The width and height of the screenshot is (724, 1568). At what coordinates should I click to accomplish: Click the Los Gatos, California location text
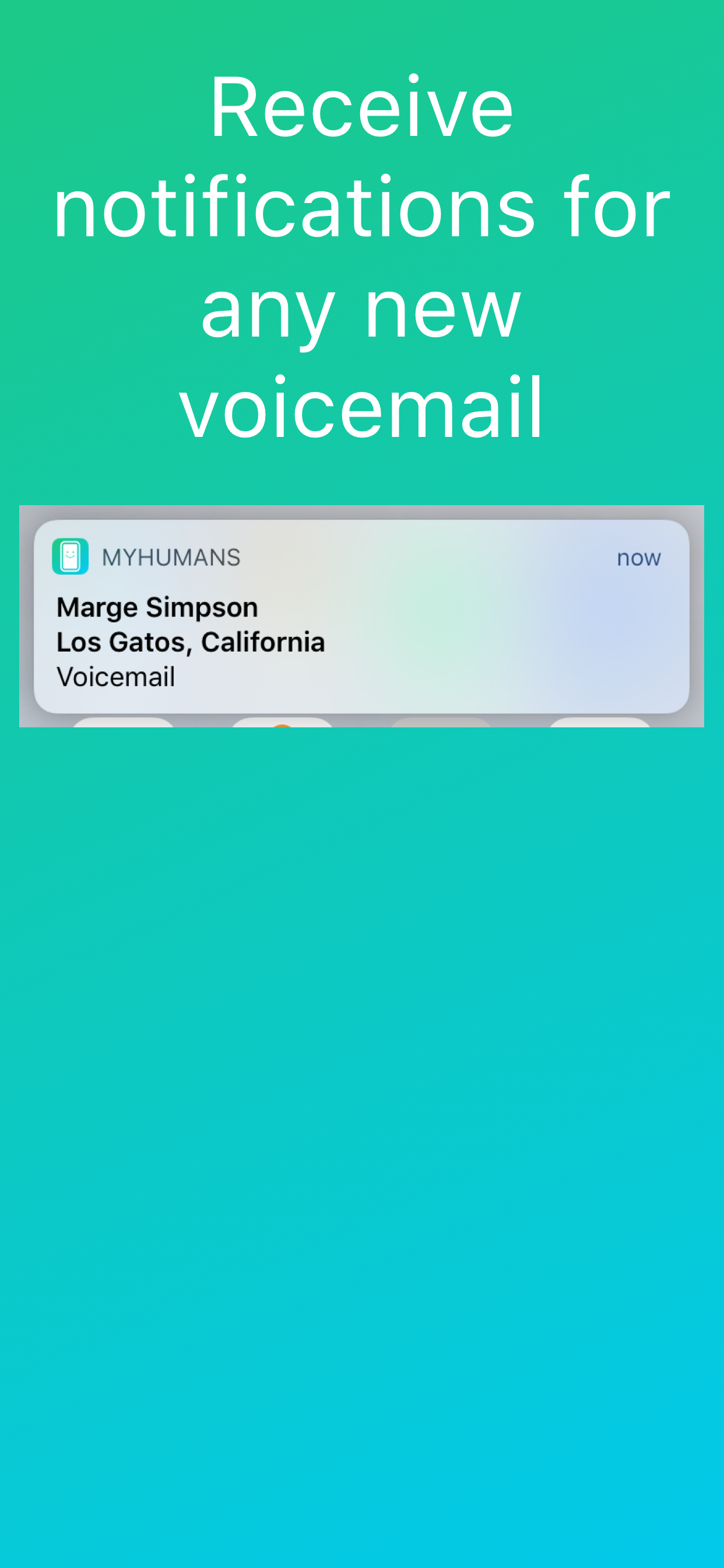pyautogui.click(x=191, y=642)
